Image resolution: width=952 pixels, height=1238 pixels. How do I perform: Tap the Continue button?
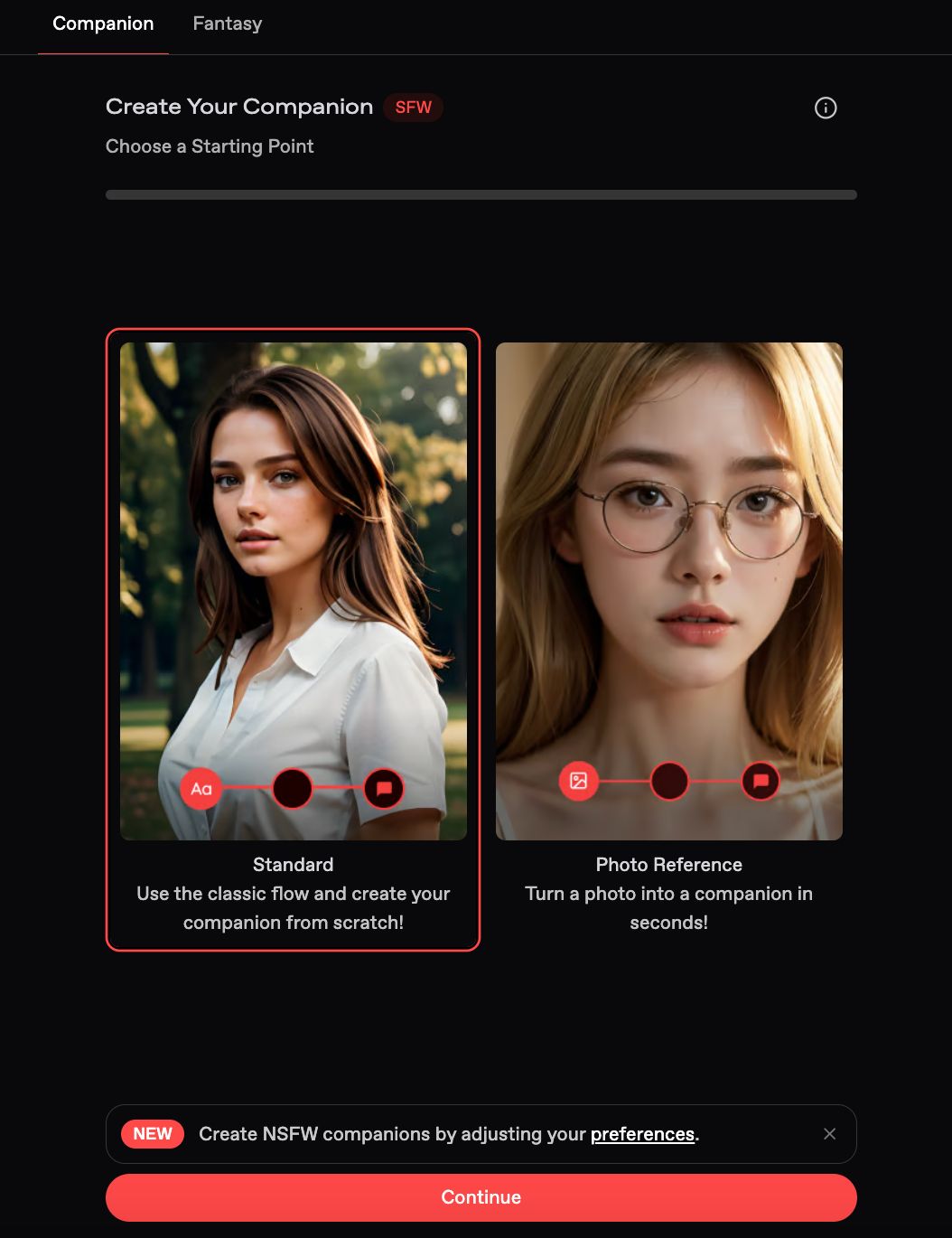pos(481,1197)
